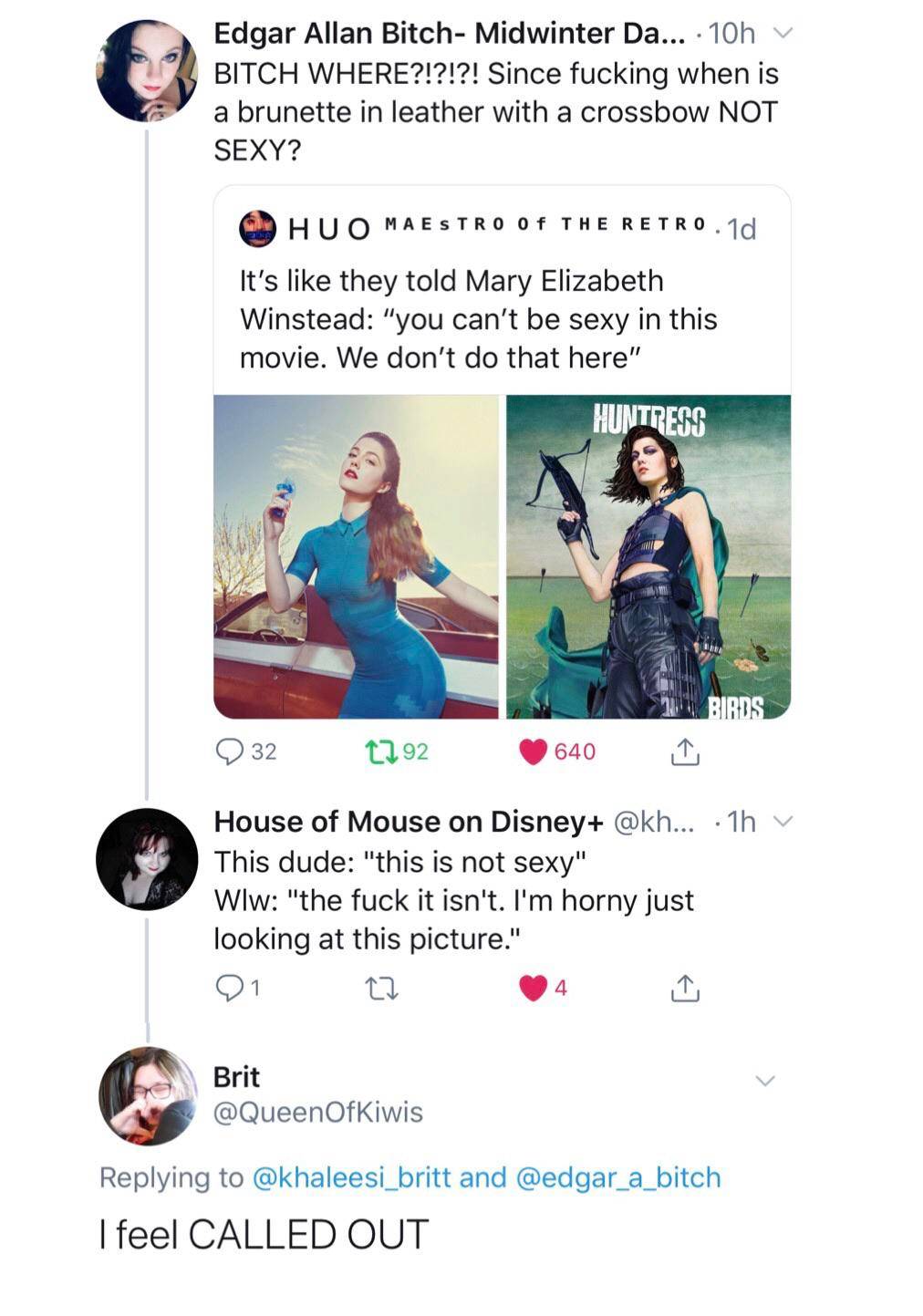The image size is (923, 1316).
Task: Open the options chevron on House of Mouse's tweet
Action: pyautogui.click(x=782, y=822)
